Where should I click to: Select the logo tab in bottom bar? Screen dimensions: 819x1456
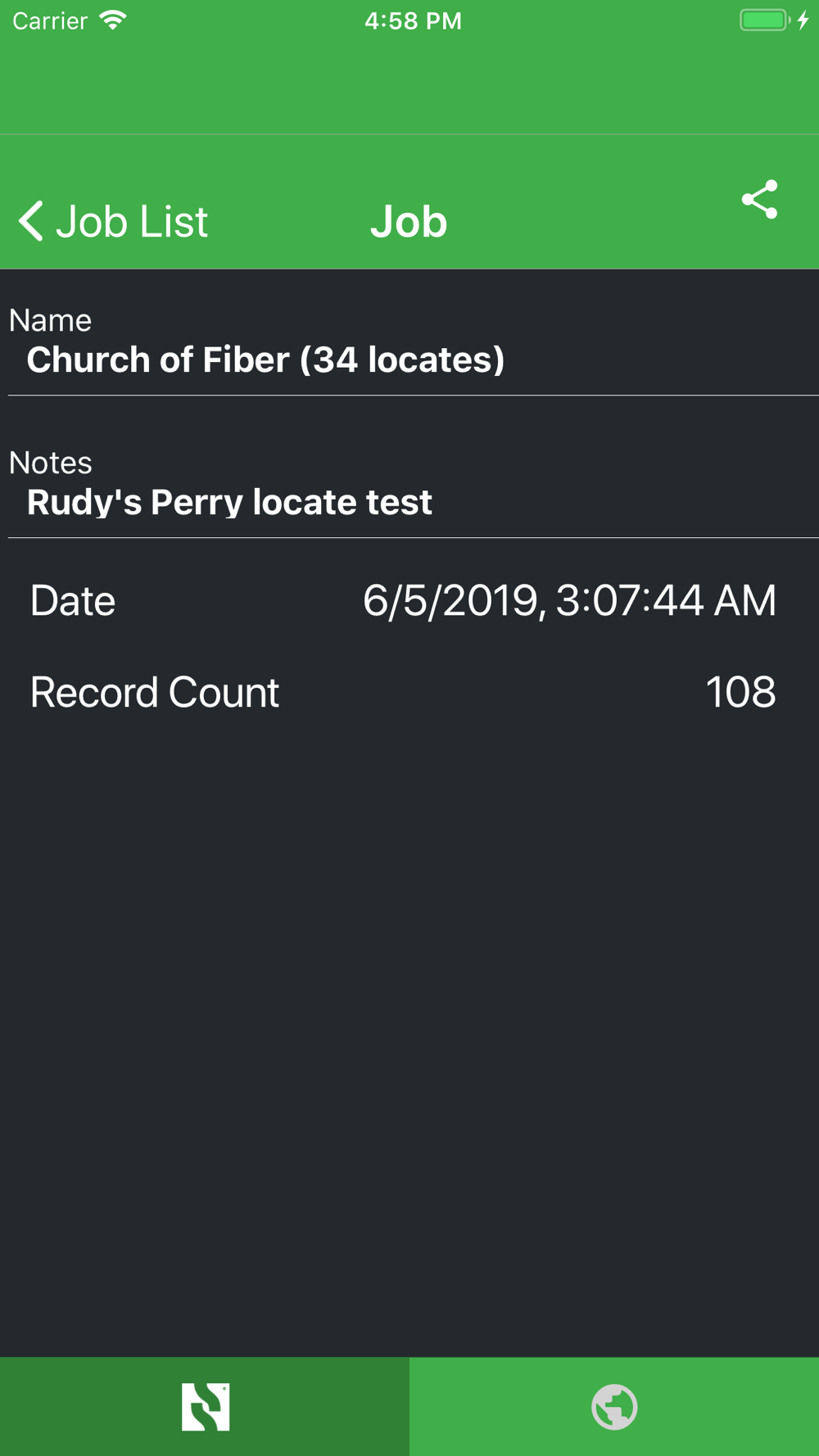205,1407
